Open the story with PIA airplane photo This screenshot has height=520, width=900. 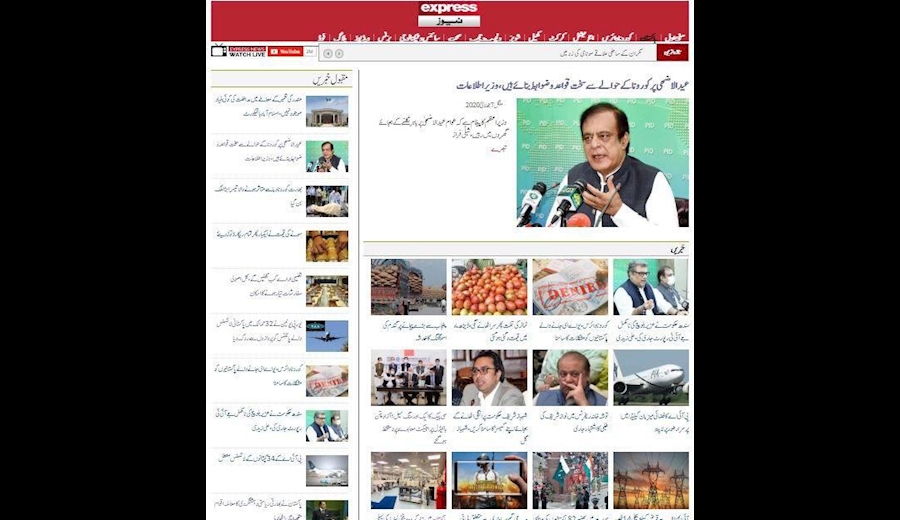point(650,377)
